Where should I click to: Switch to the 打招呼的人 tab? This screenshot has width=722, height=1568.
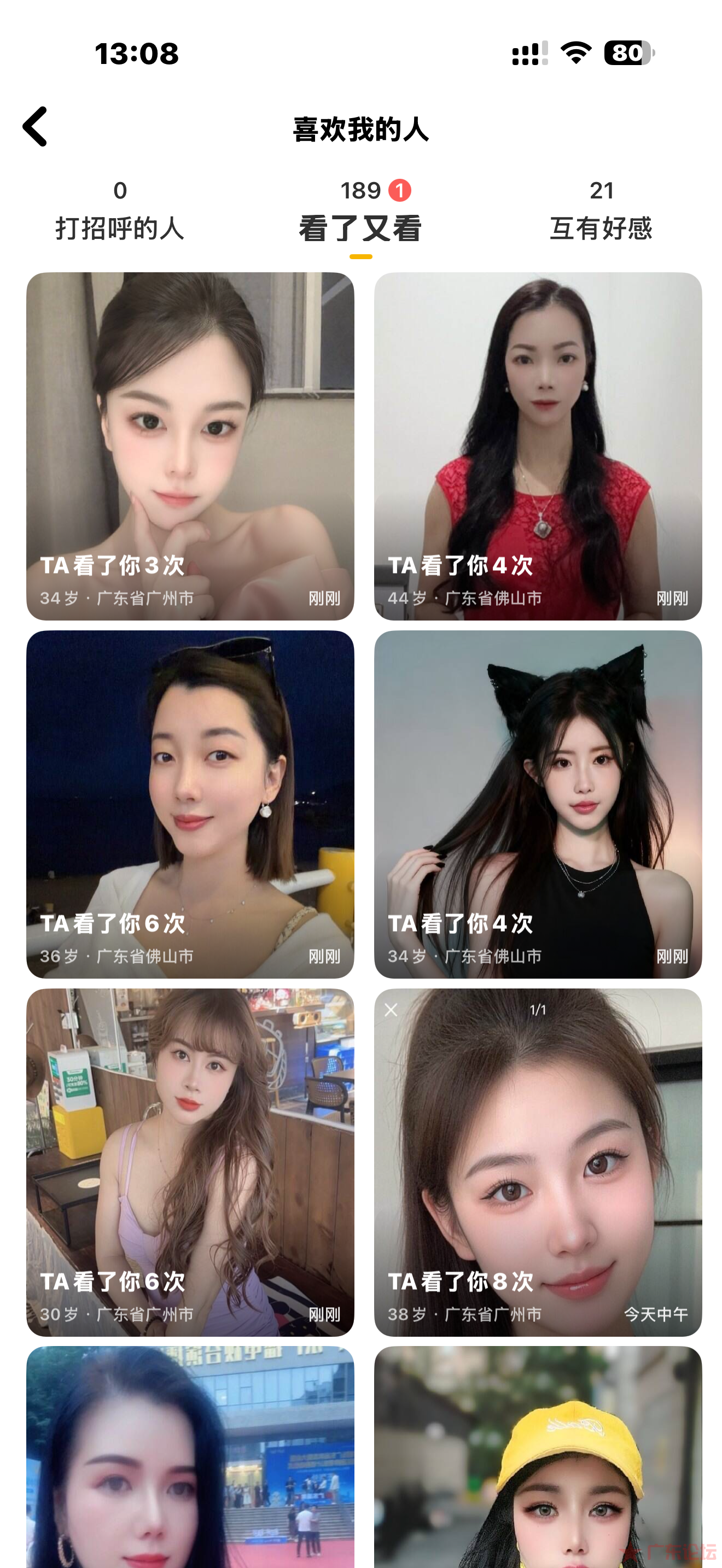(x=120, y=210)
